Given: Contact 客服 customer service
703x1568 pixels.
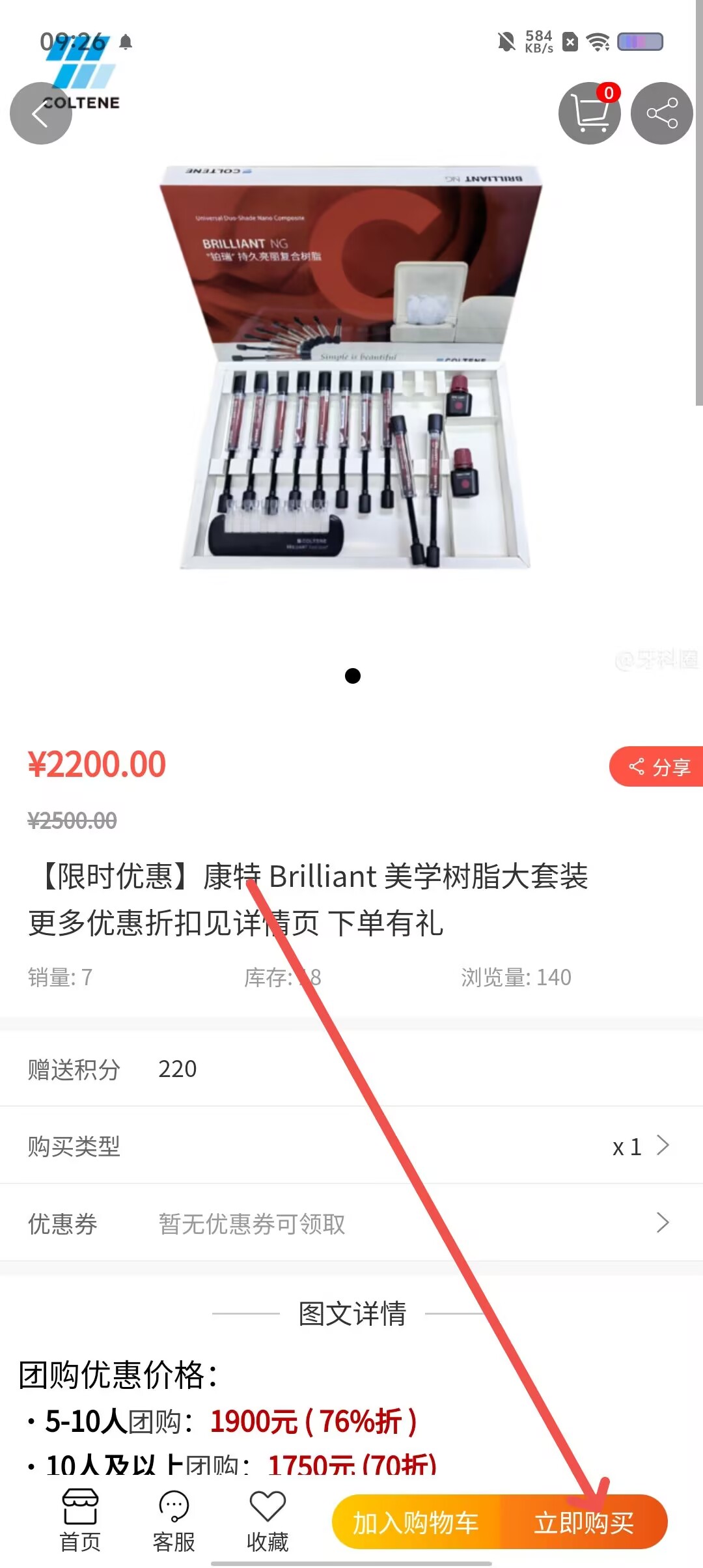Looking at the screenshot, I should 174,1520.
